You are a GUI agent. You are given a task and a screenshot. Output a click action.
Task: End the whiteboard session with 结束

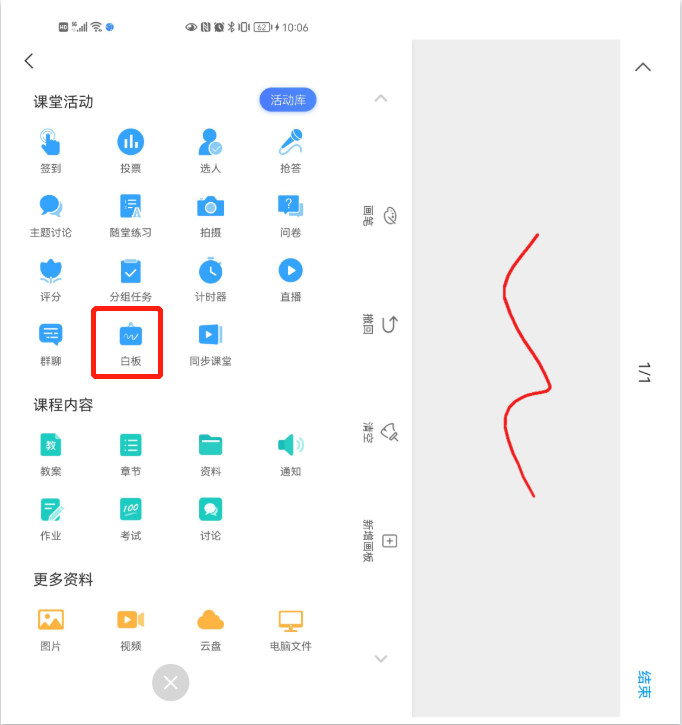[643, 684]
